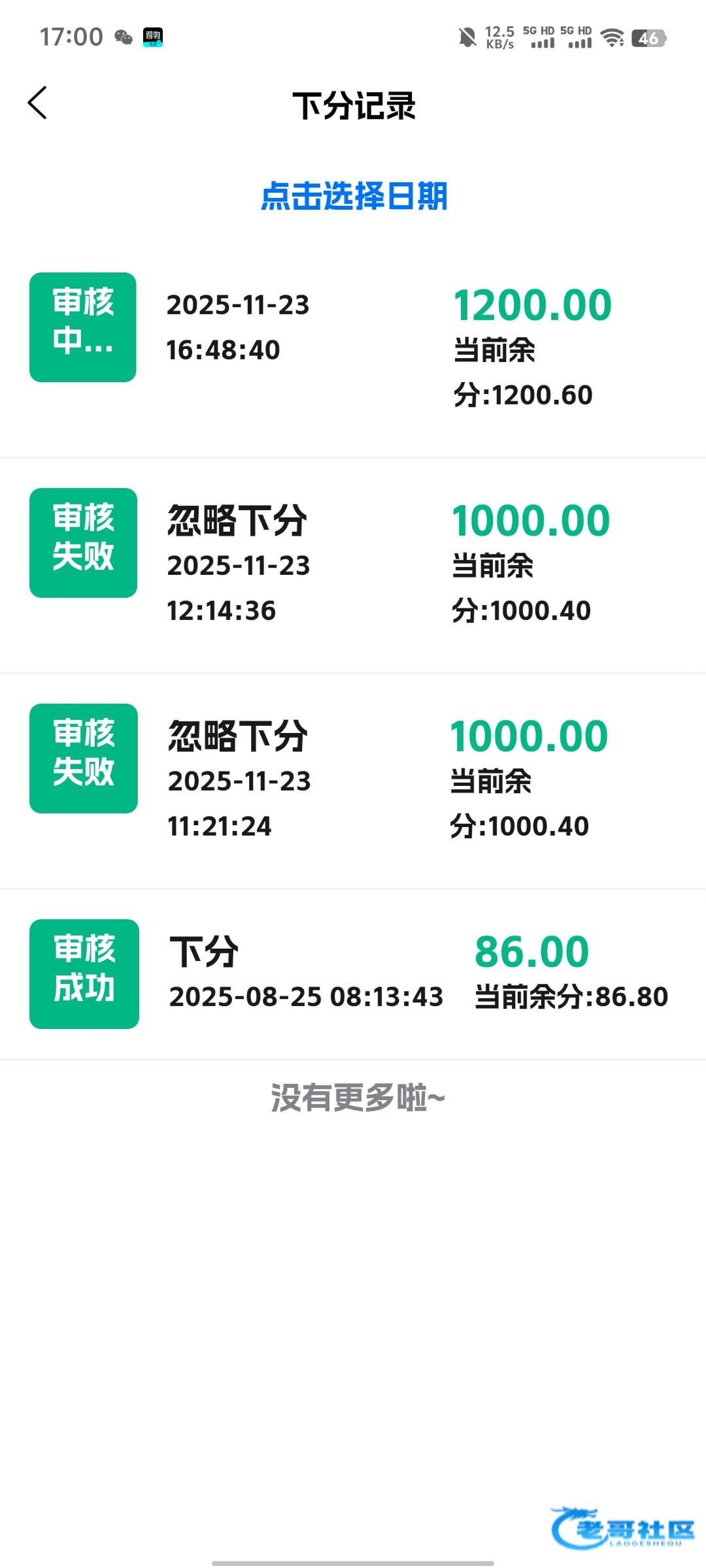706x1568 pixels.
Task: Go back using the top-left arrow
Action: 37,103
